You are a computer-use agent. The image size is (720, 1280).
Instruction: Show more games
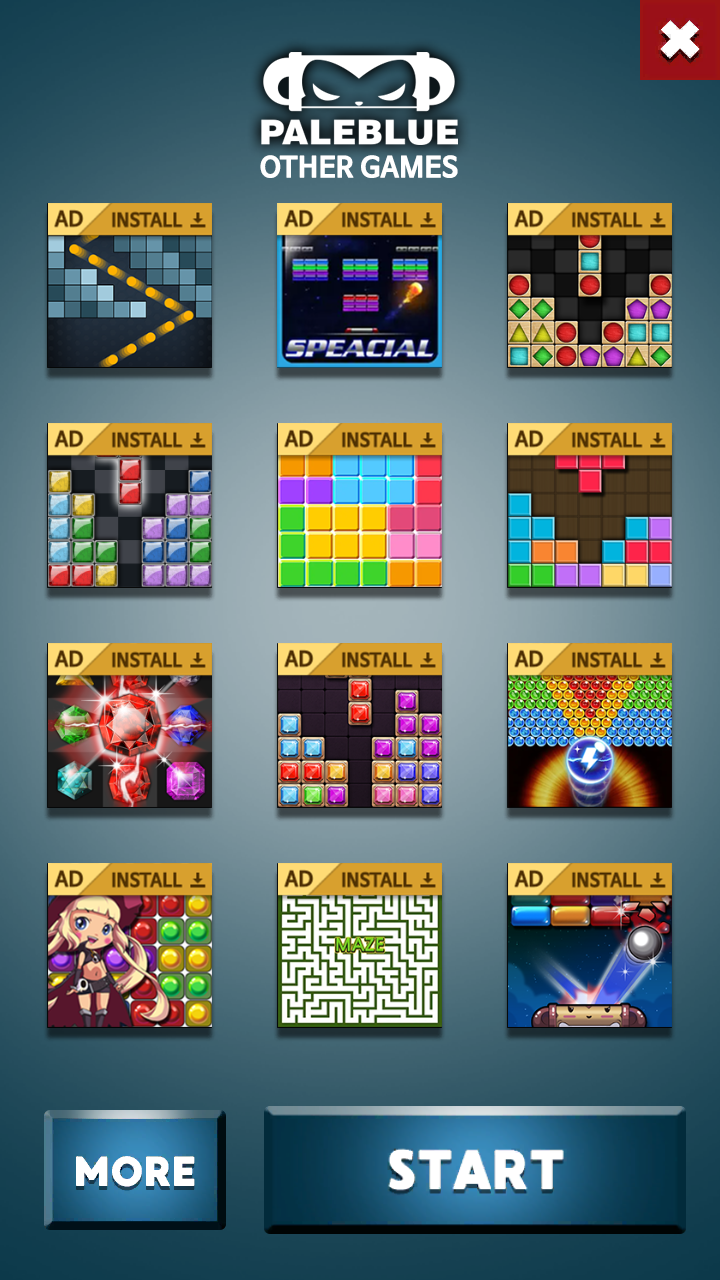click(x=135, y=1170)
